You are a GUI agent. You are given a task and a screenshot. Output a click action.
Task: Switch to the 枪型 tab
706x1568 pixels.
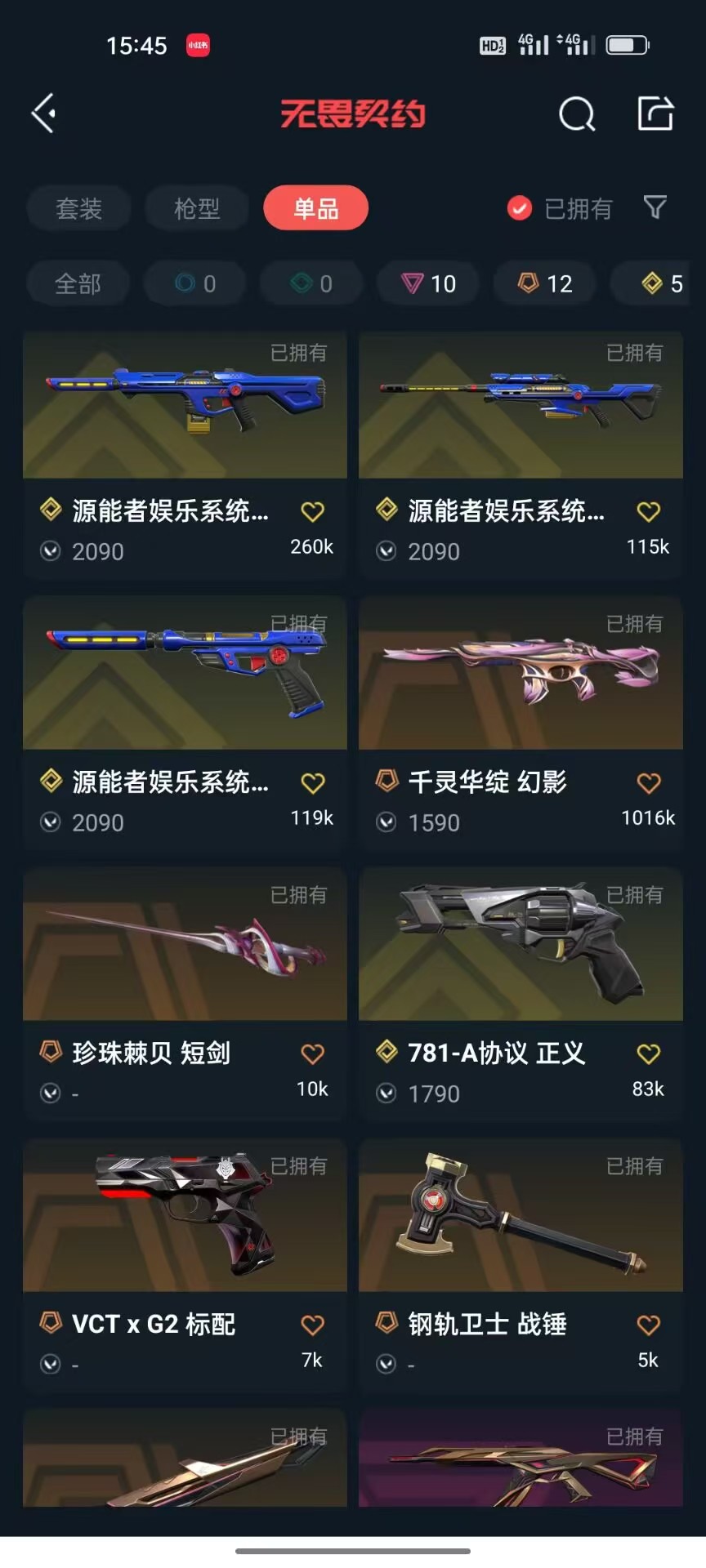(197, 208)
